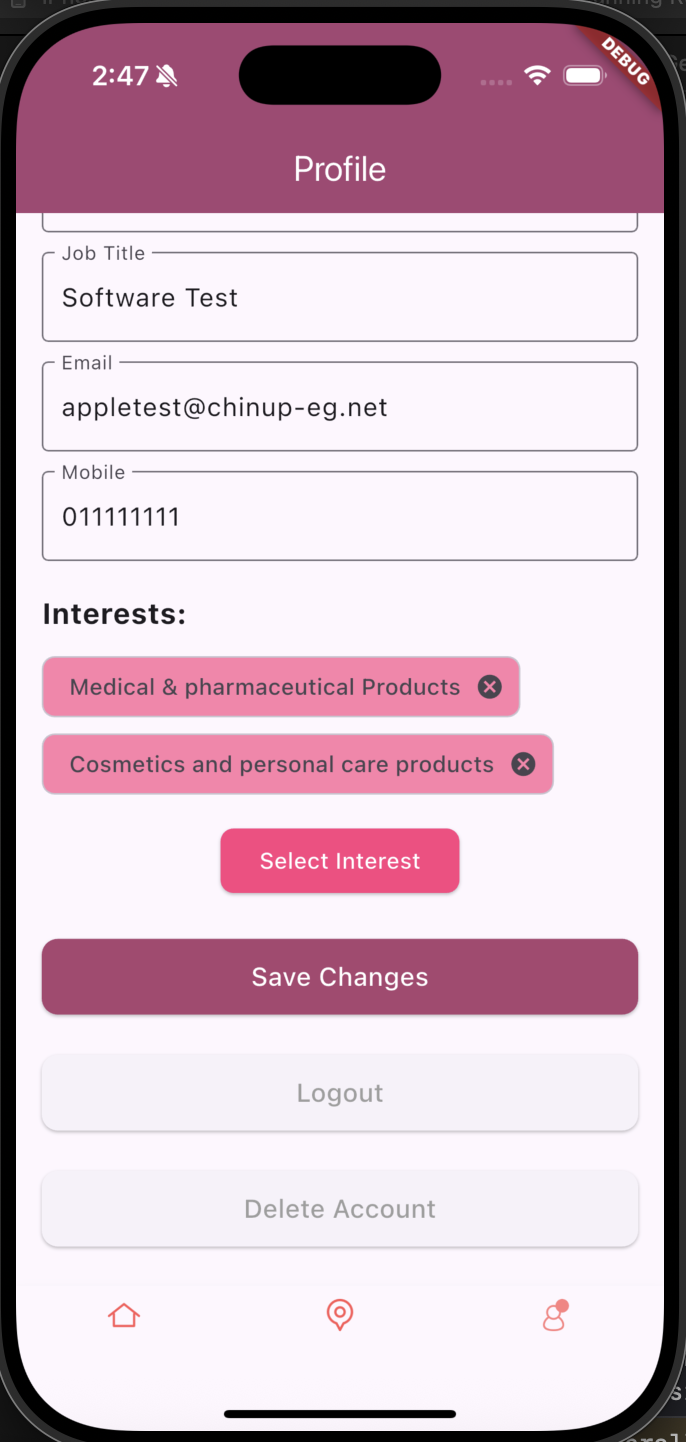Screen dimensions: 686x1442
Task: Switch to the location pin tab
Action: tap(340, 1315)
